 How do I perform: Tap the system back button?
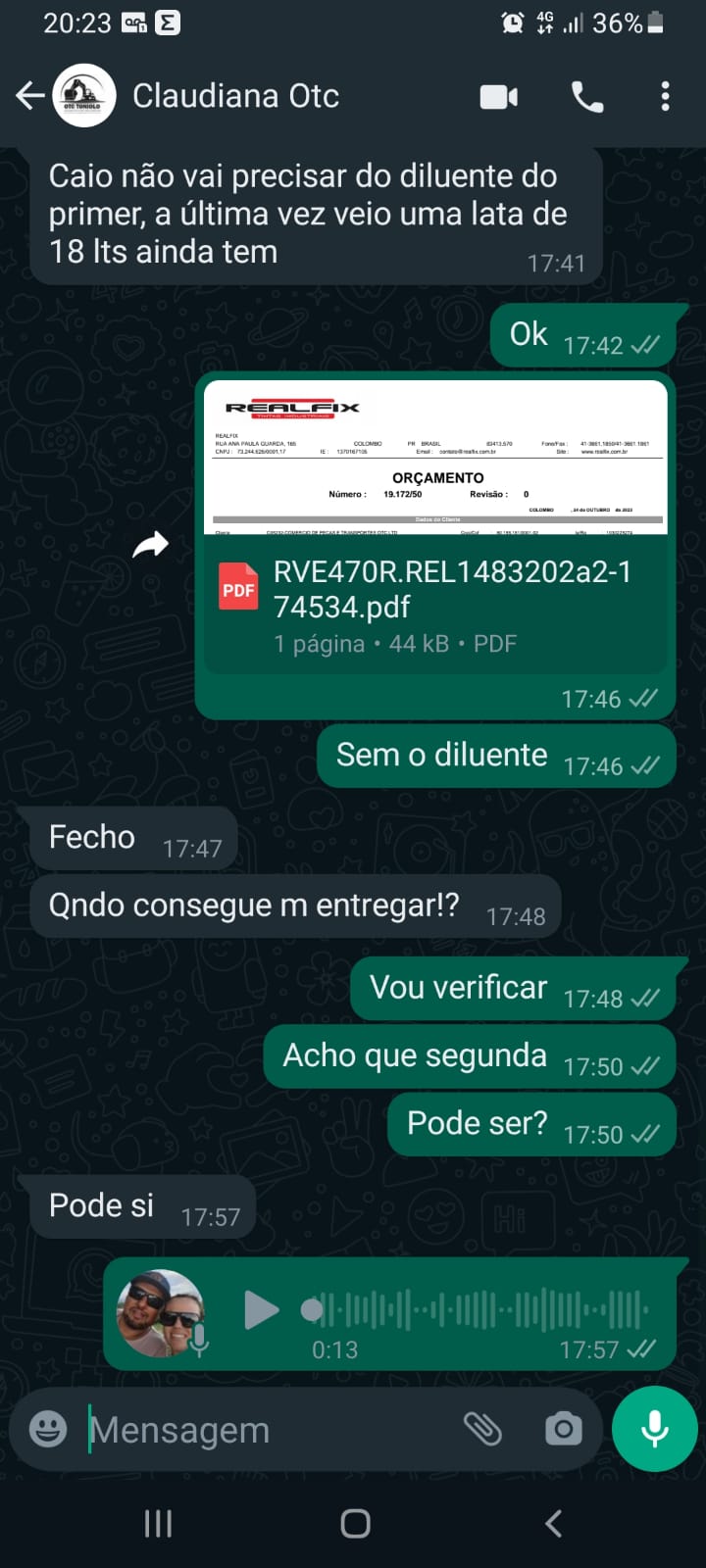[x=553, y=1523]
